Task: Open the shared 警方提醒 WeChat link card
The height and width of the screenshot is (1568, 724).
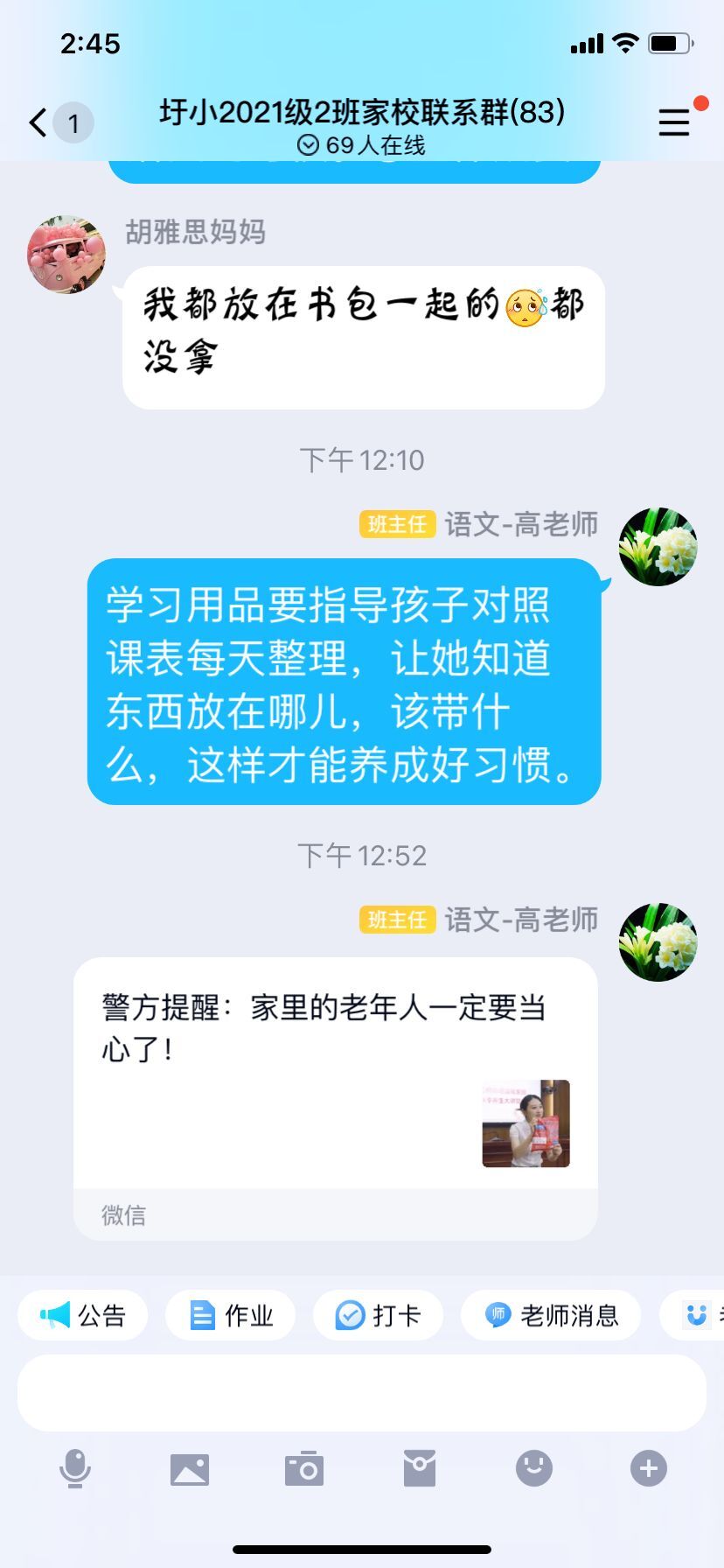Action: click(336, 1098)
